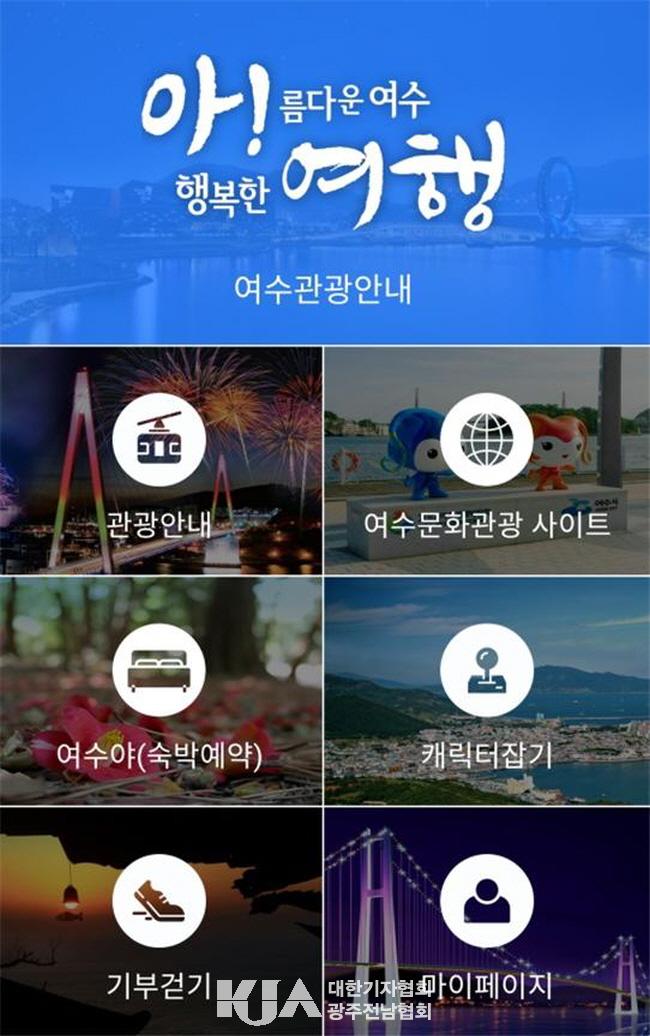Open the 기부걷기 walking tile
This screenshot has width=650, height=1036.
click(x=160, y=920)
